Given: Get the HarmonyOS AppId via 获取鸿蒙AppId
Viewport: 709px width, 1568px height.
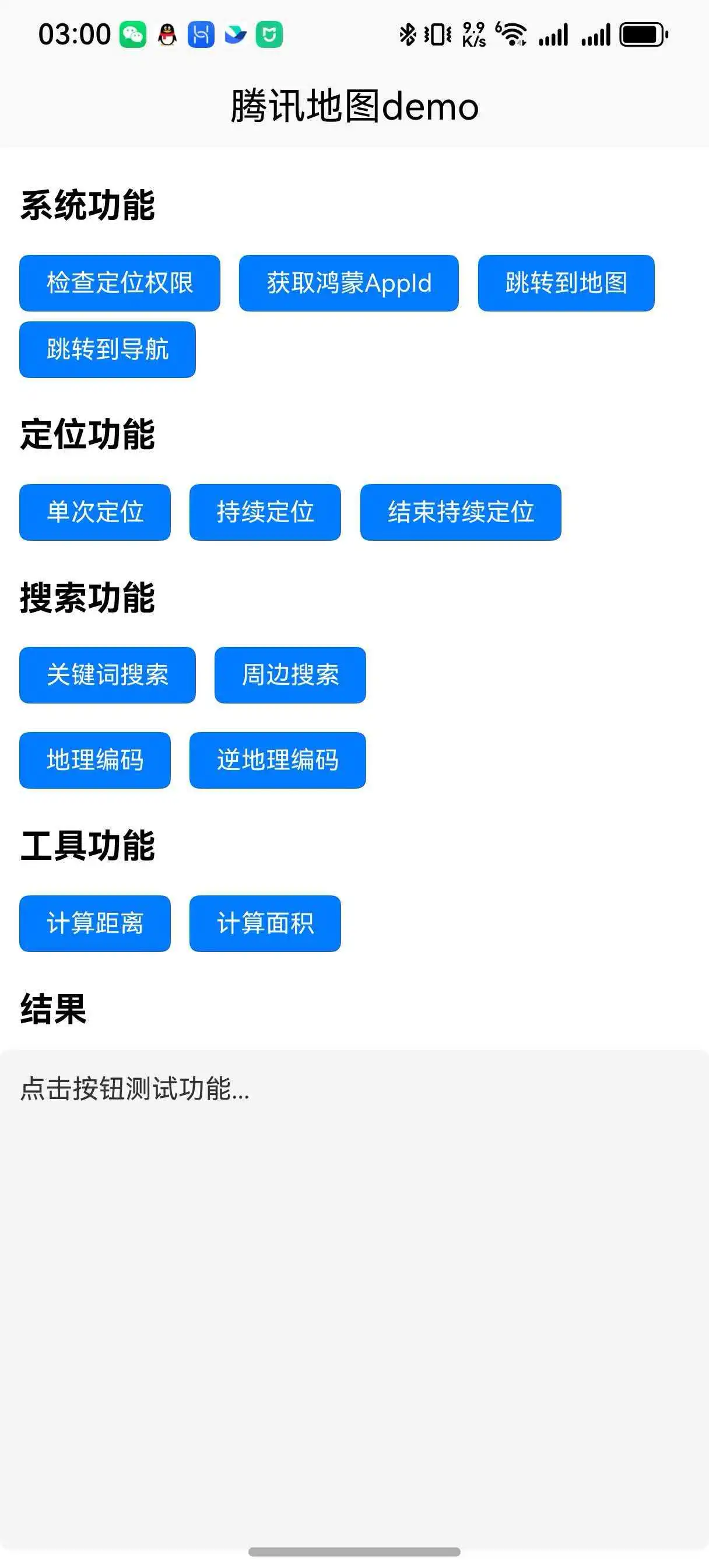Looking at the screenshot, I should tap(348, 283).
